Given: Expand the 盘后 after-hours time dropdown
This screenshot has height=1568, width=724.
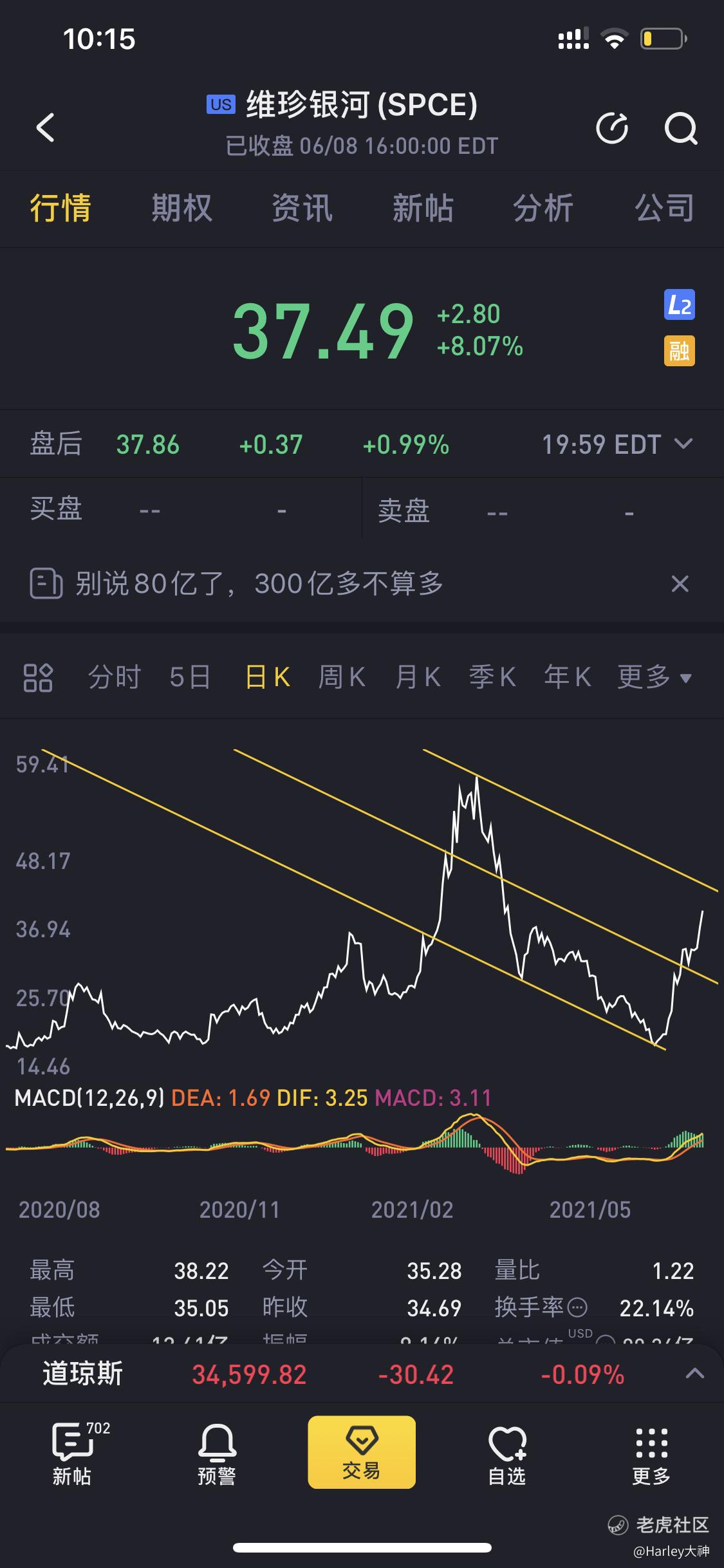Looking at the screenshot, I should point(683,443).
